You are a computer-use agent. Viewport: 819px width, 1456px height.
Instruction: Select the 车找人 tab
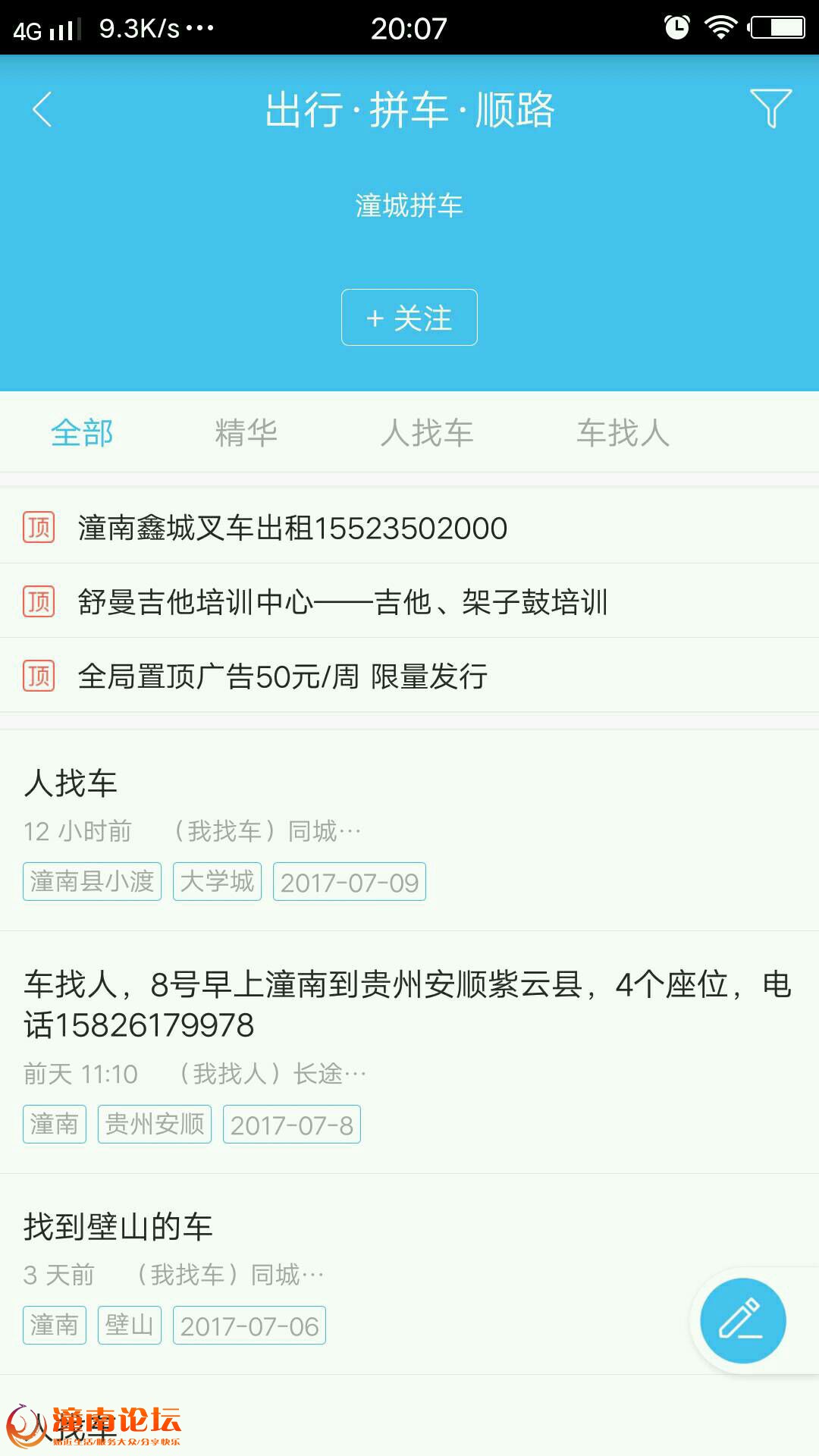point(623,433)
